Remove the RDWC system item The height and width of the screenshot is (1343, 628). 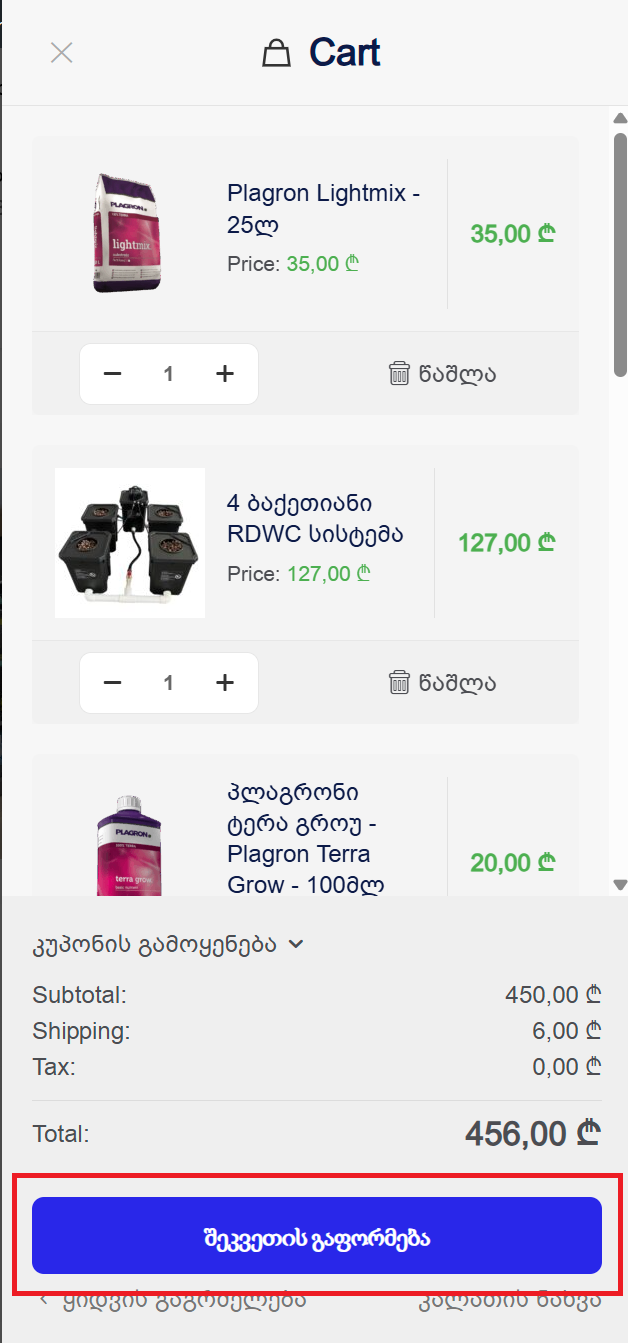pos(442,683)
